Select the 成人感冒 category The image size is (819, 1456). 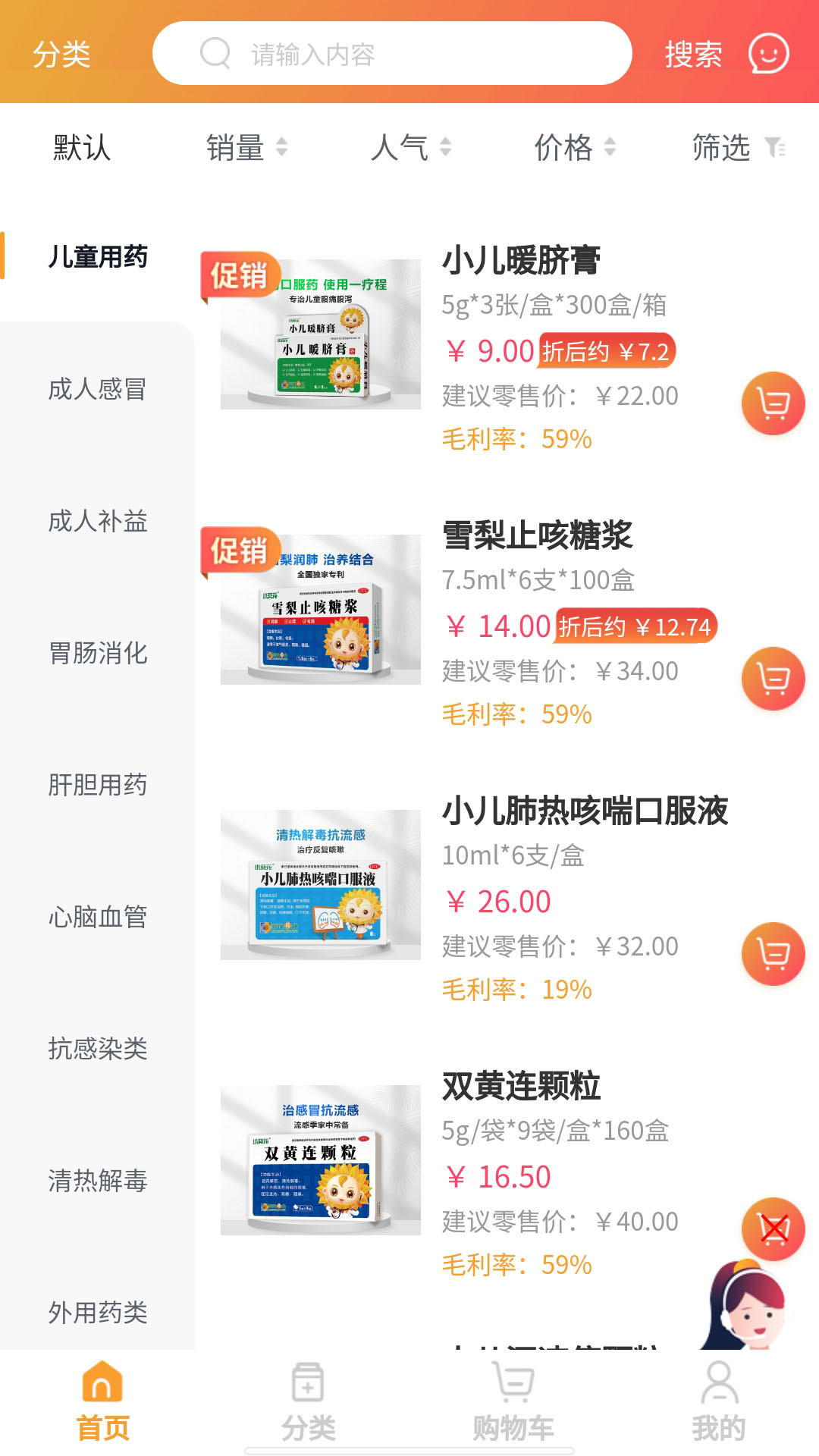(x=98, y=389)
